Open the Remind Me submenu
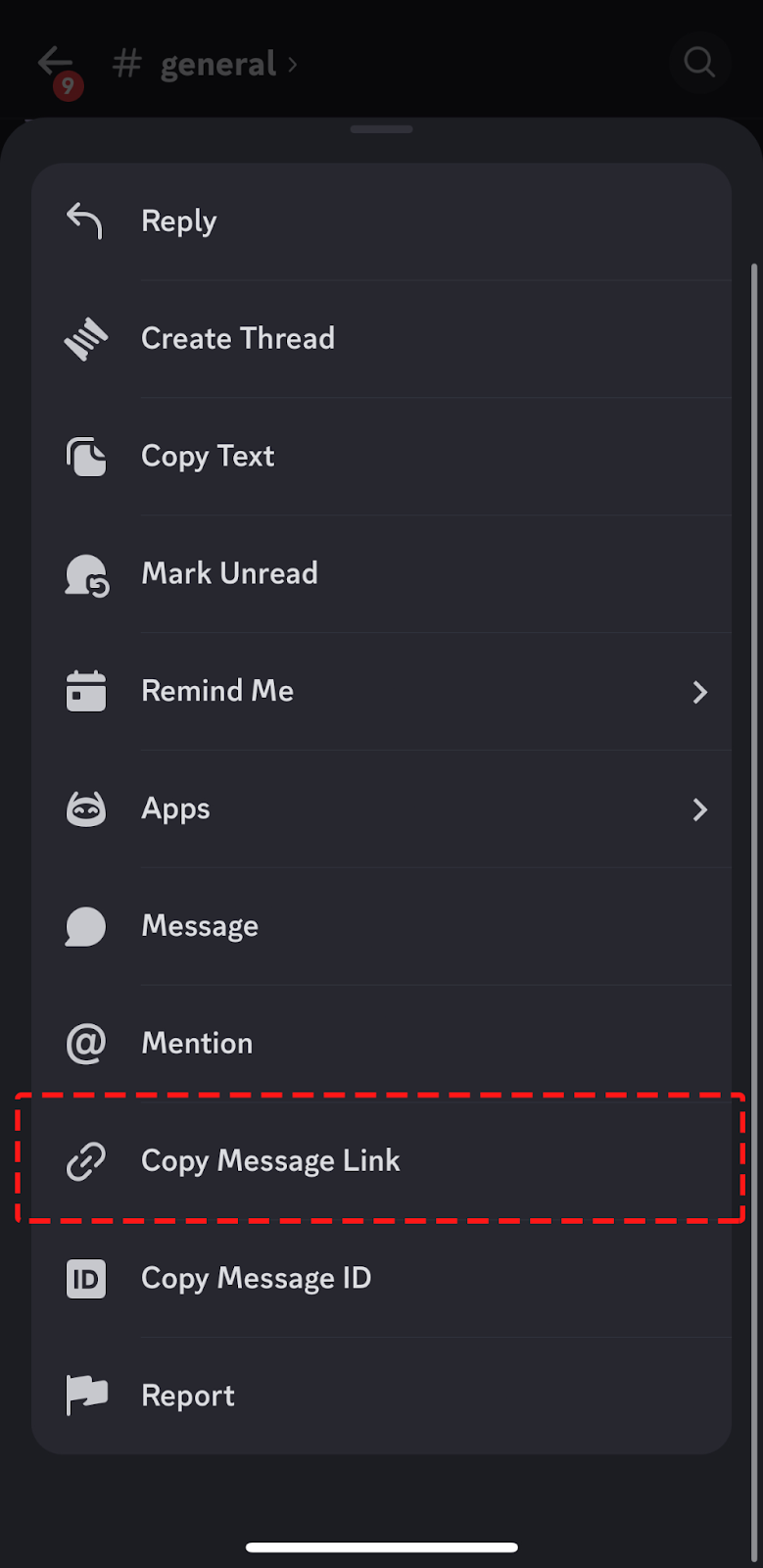Image resolution: width=763 pixels, height=1568 pixels. click(x=381, y=692)
